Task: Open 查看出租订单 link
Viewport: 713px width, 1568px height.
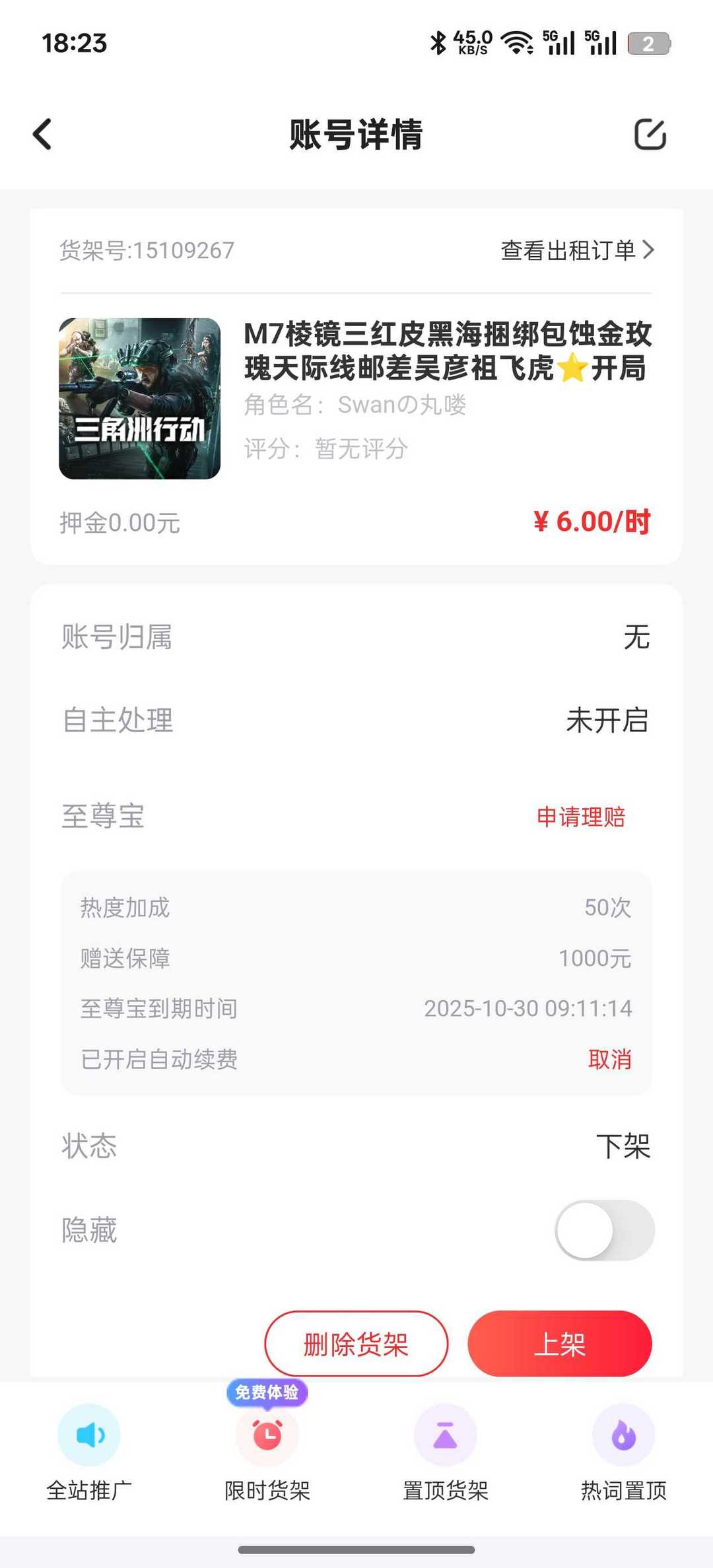Action: (577, 250)
